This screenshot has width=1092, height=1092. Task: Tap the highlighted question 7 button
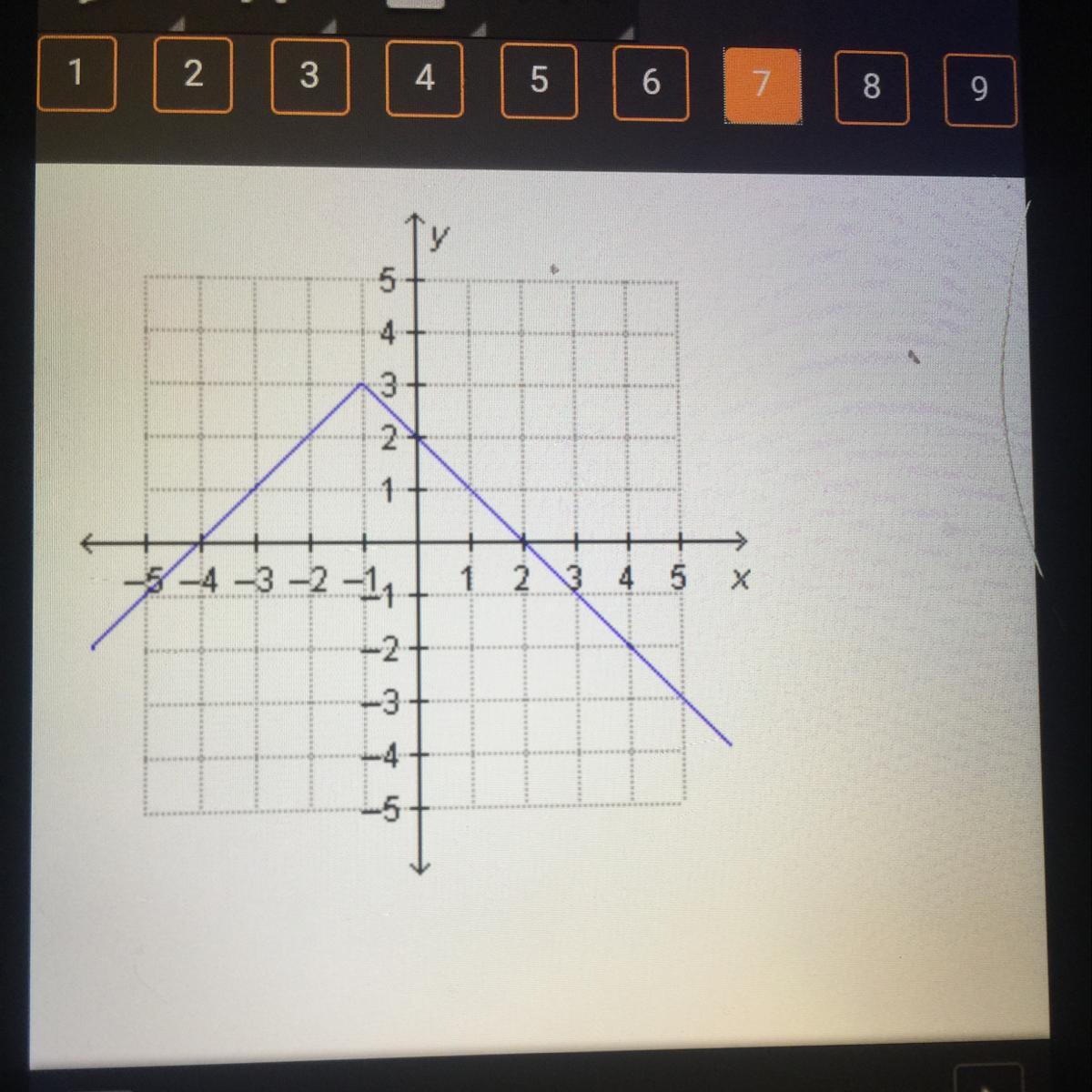[763, 86]
